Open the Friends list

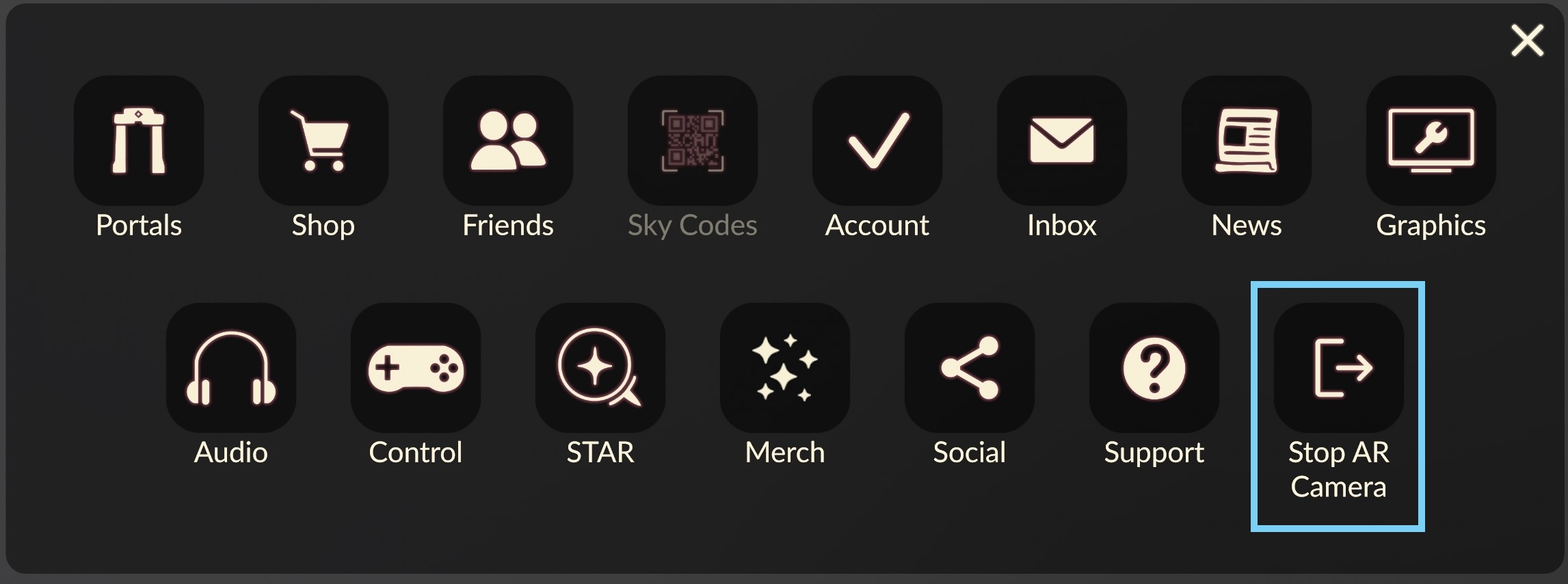(x=507, y=141)
